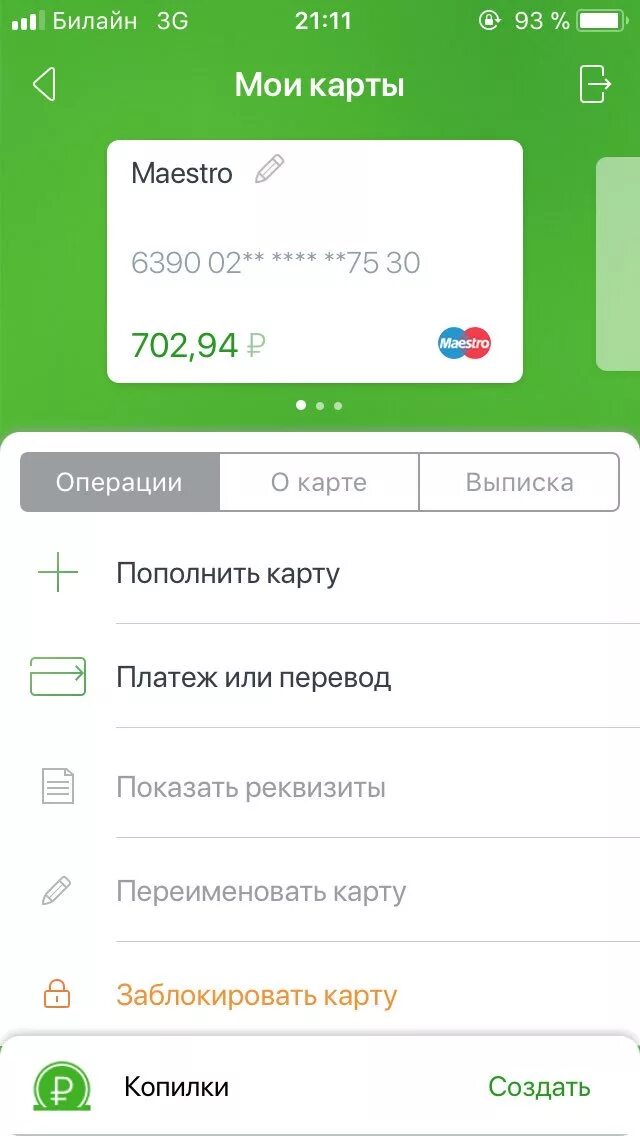
Task: Tap Заблокировать карту
Action: (257, 996)
